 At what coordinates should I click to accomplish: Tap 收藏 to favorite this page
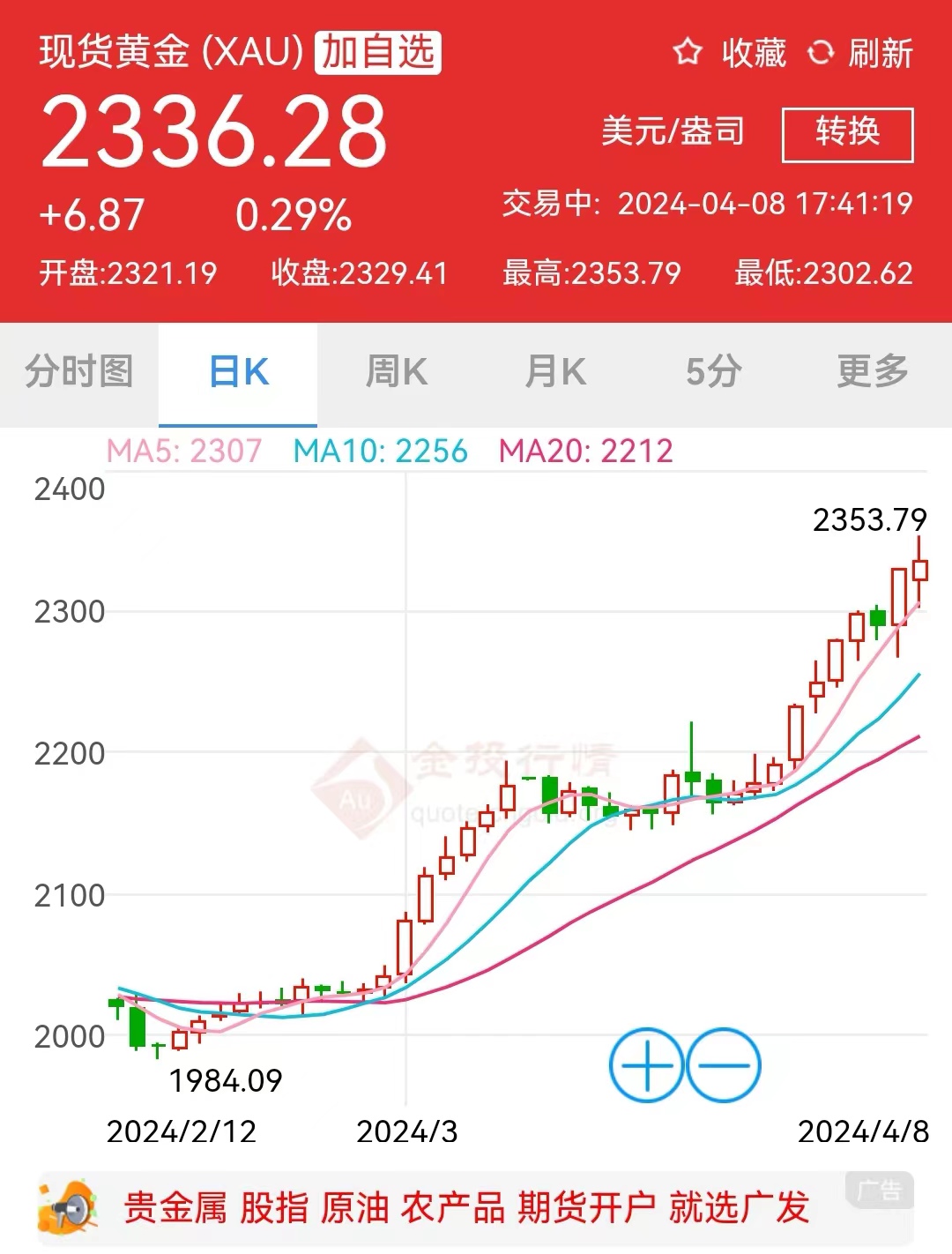pos(730,53)
